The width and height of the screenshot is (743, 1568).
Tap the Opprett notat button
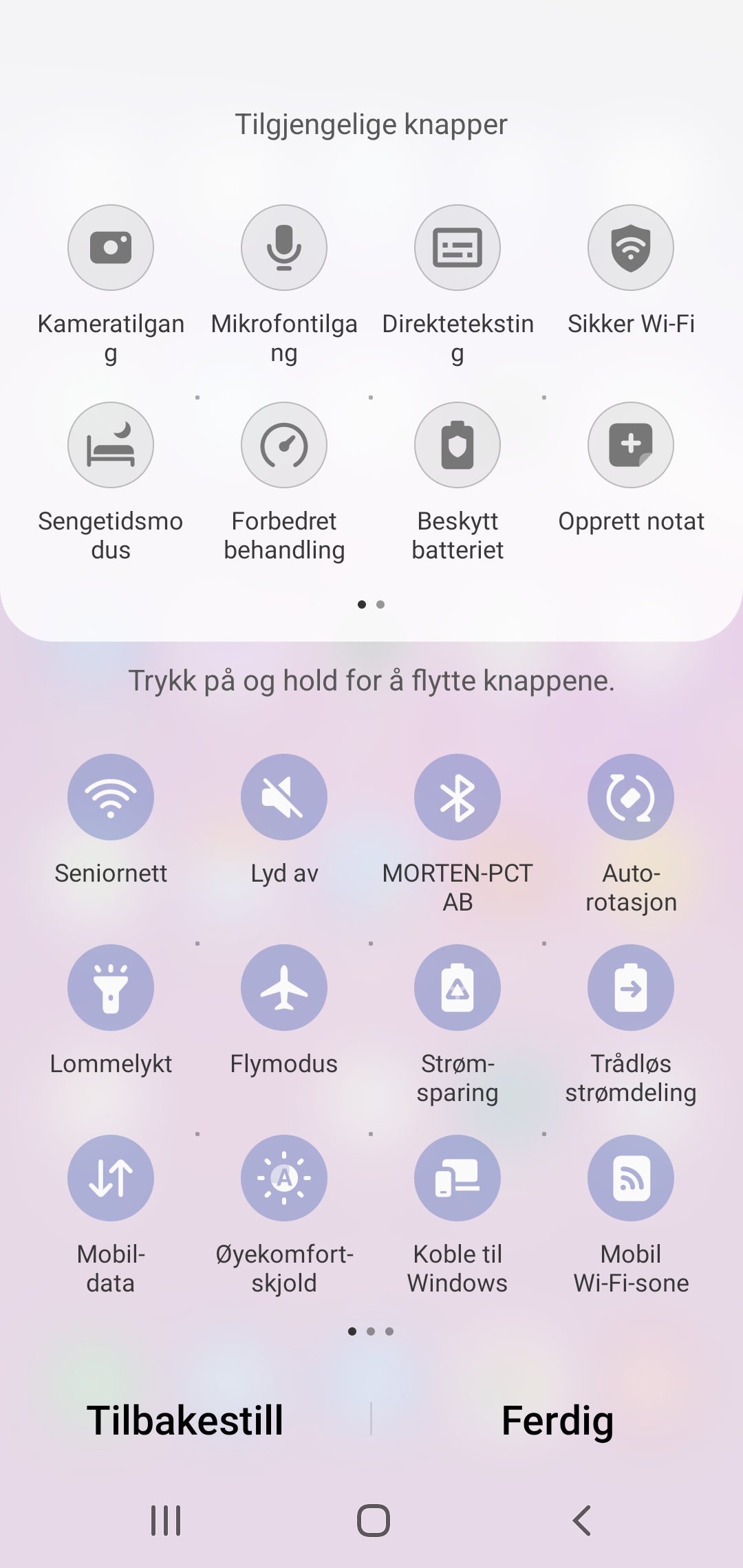click(x=631, y=445)
